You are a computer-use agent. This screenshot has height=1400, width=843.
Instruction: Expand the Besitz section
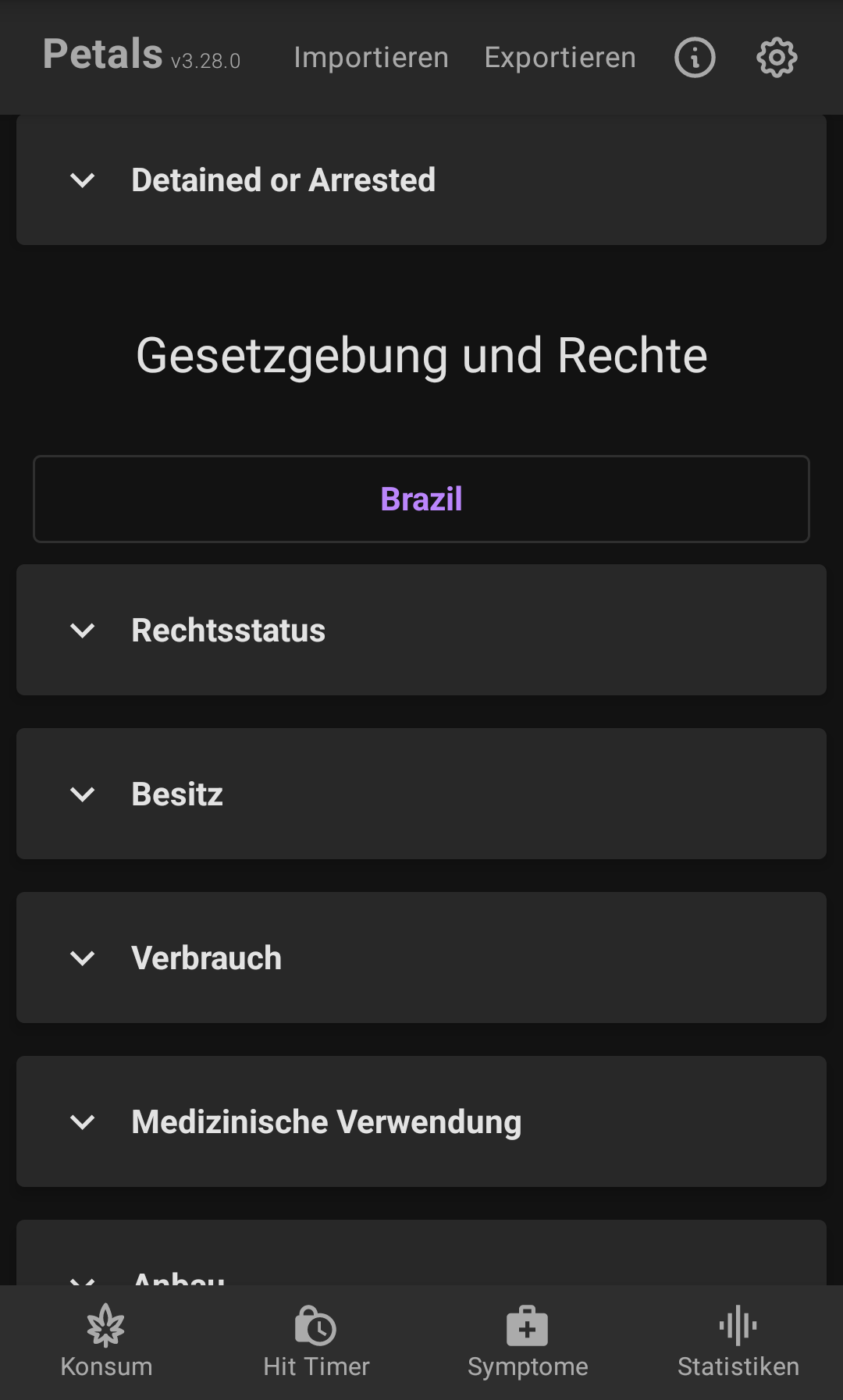421,794
